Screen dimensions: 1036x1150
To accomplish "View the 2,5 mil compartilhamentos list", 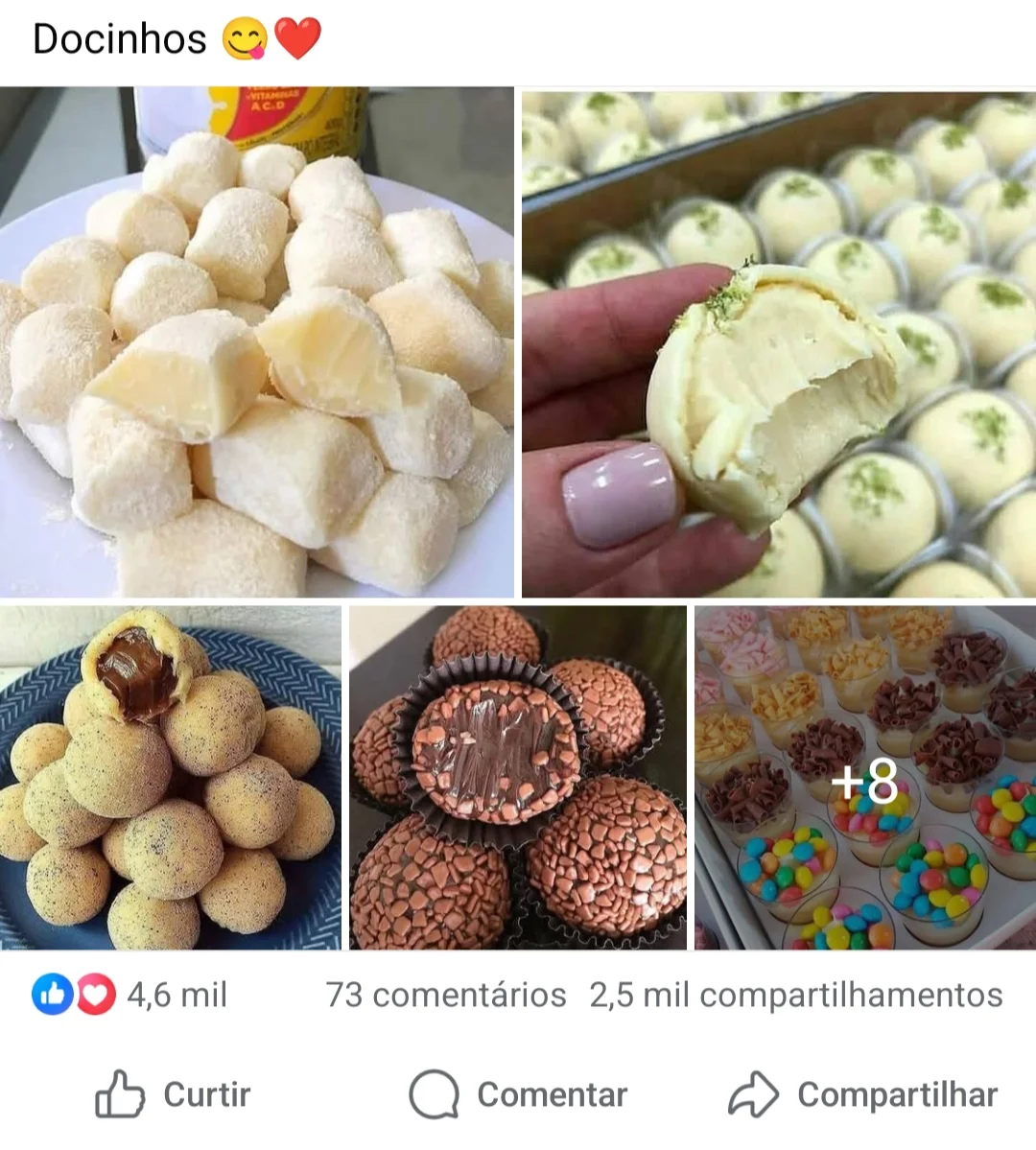I will point(795,995).
